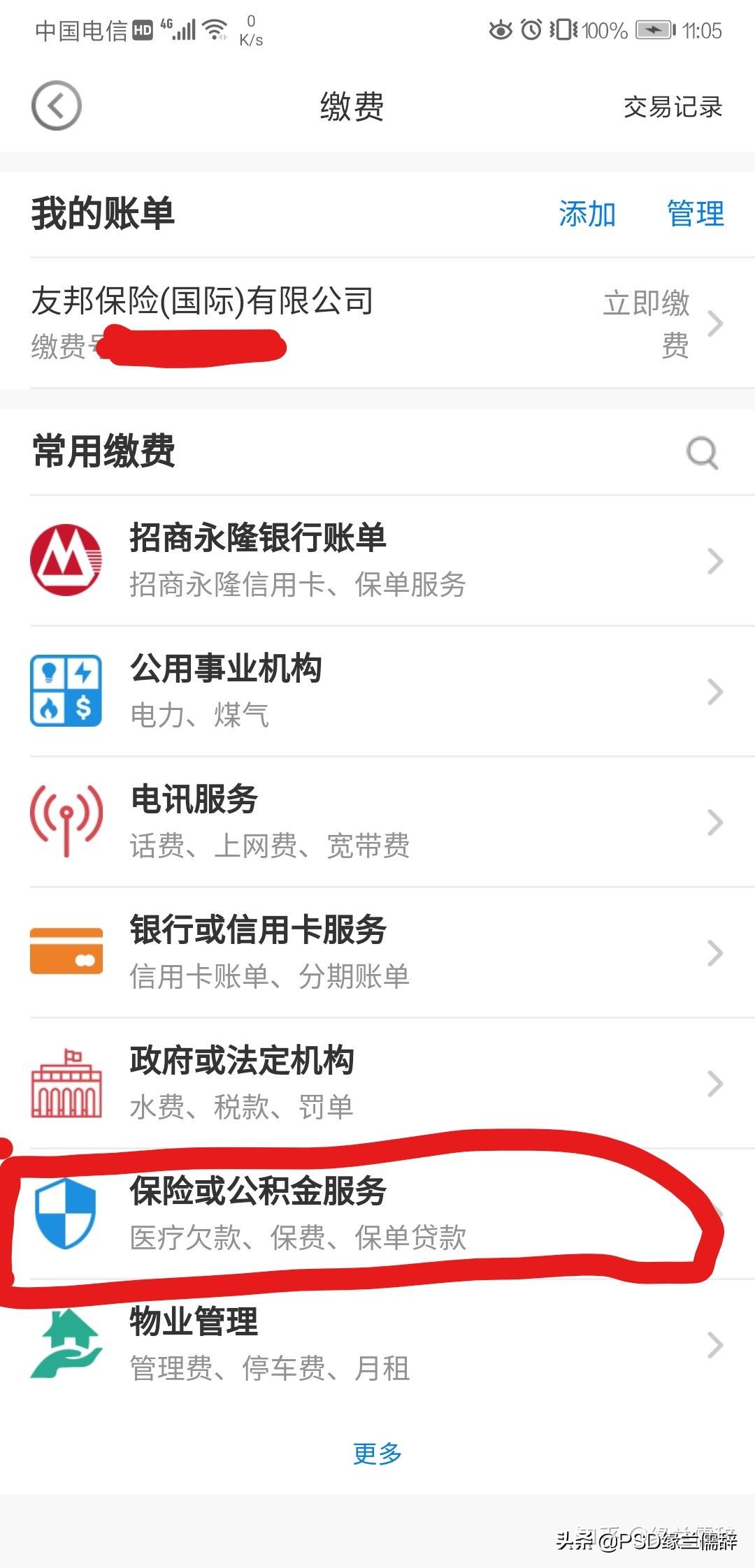Select the 友邦保险(国际)有限公司 bill entry

pyautogui.click(x=203, y=302)
